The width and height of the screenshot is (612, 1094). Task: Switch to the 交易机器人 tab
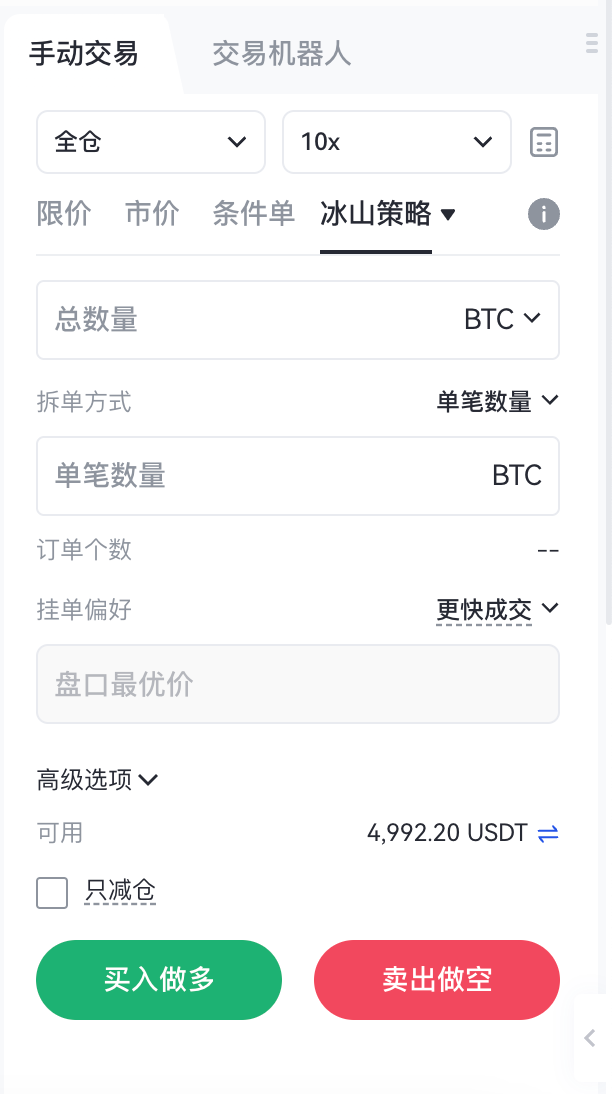pyautogui.click(x=281, y=54)
